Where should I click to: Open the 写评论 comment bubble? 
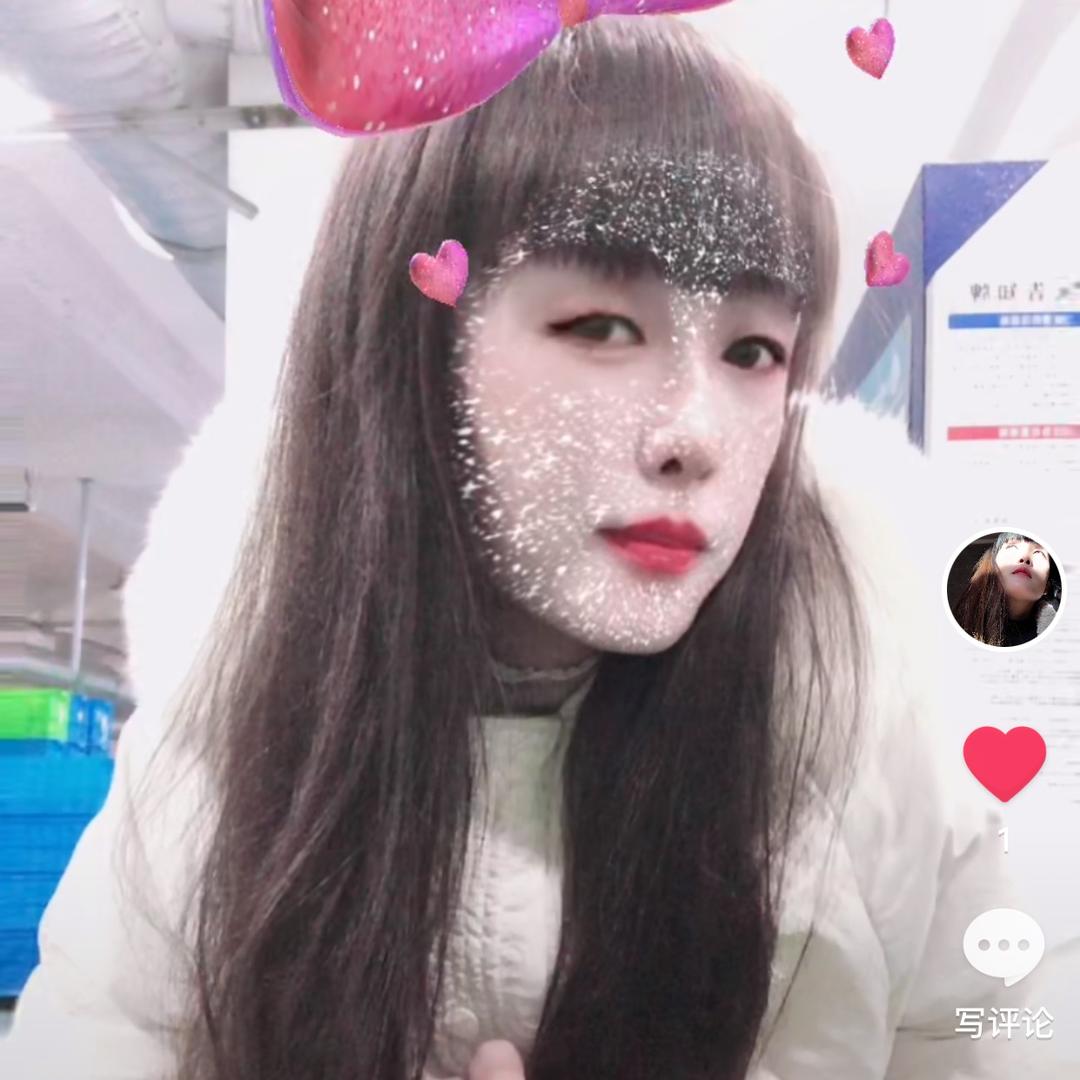1004,947
